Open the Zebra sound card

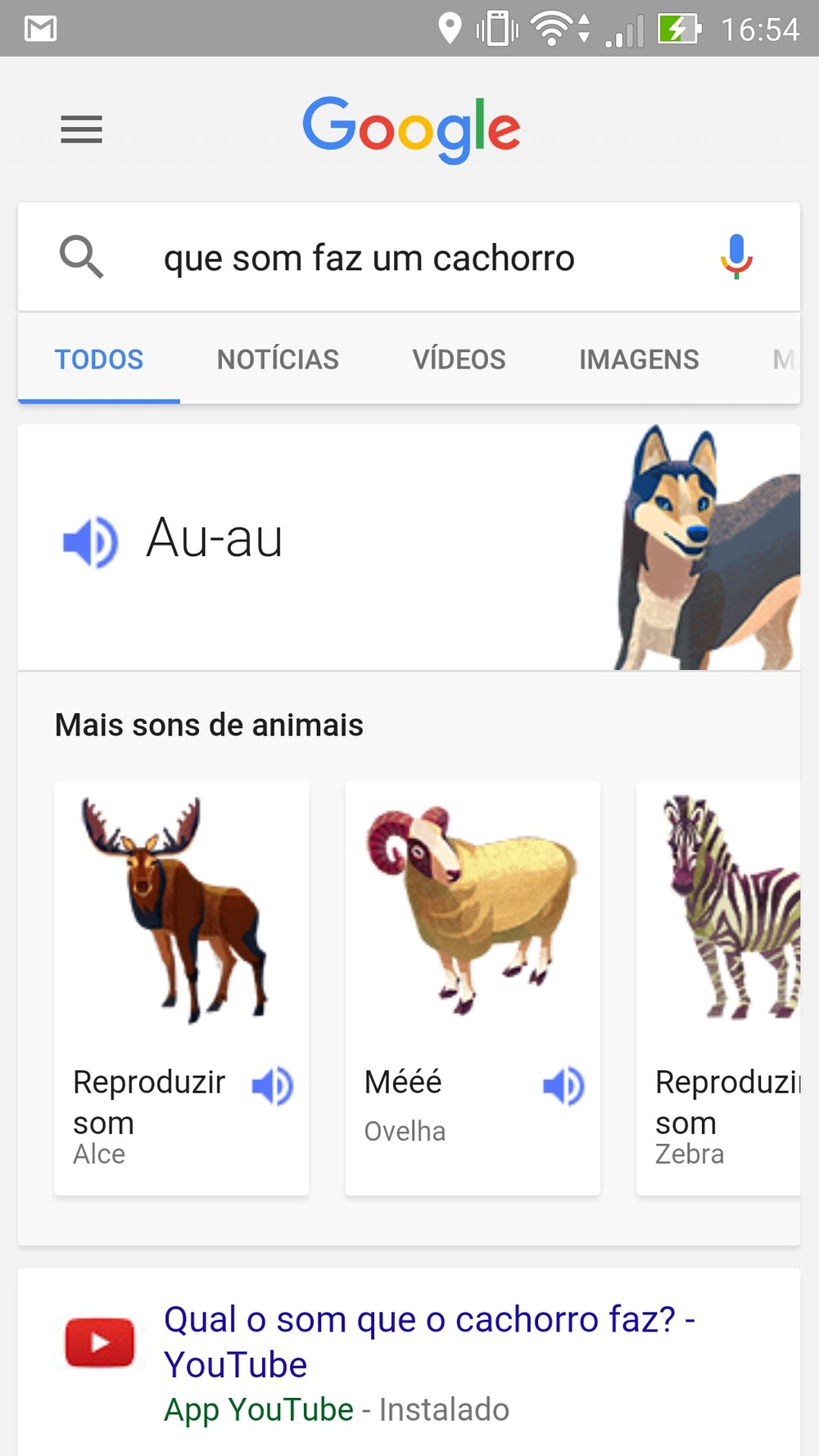pos(719,987)
